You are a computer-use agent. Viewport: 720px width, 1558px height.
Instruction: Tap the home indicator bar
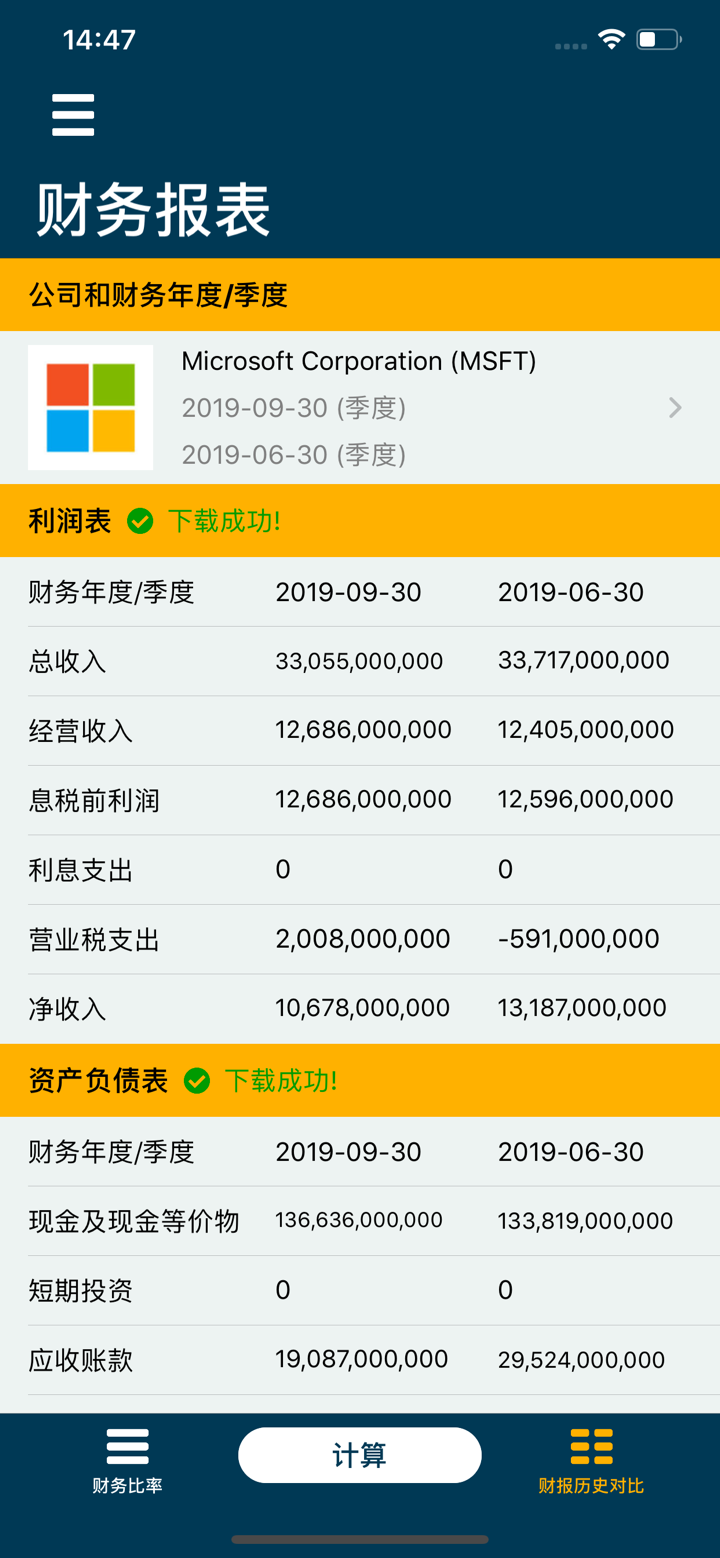(360, 1540)
